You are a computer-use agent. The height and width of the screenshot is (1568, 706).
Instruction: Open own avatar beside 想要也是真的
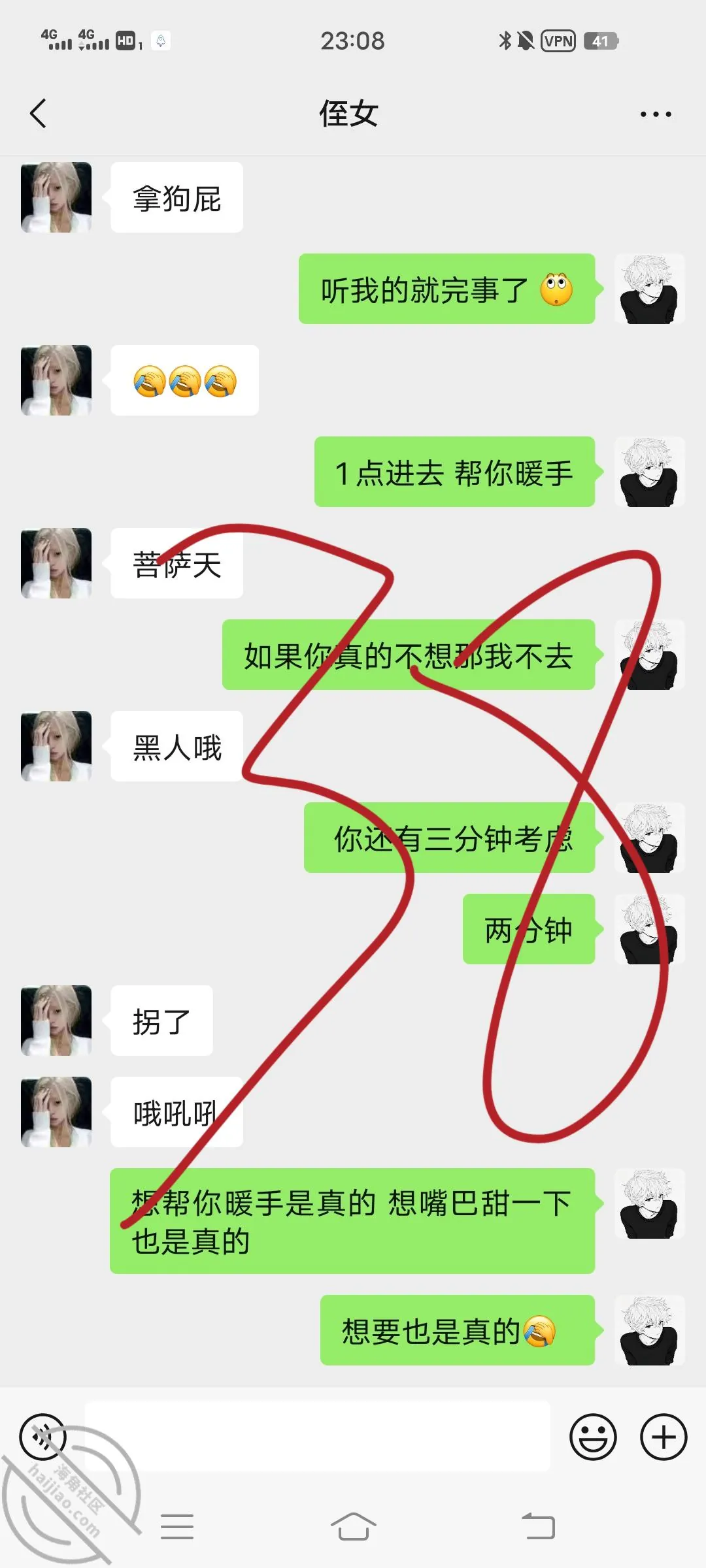point(650,1330)
